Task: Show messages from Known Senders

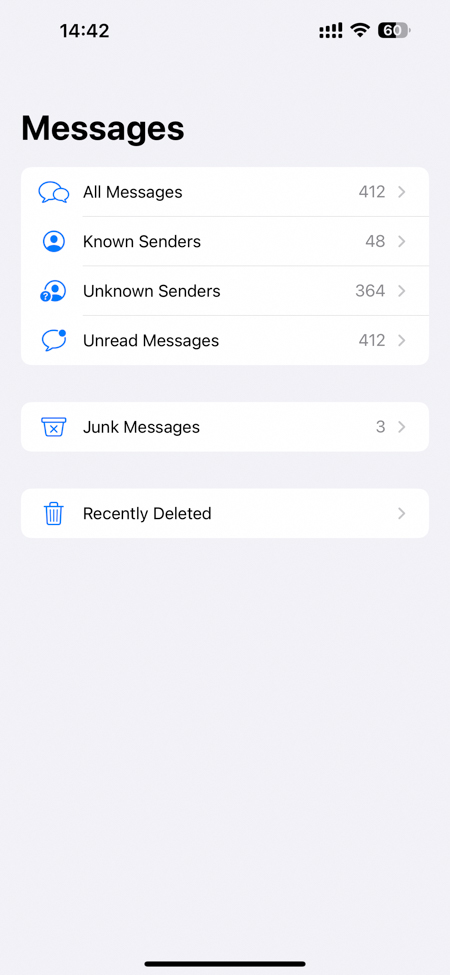Action: [x=225, y=241]
